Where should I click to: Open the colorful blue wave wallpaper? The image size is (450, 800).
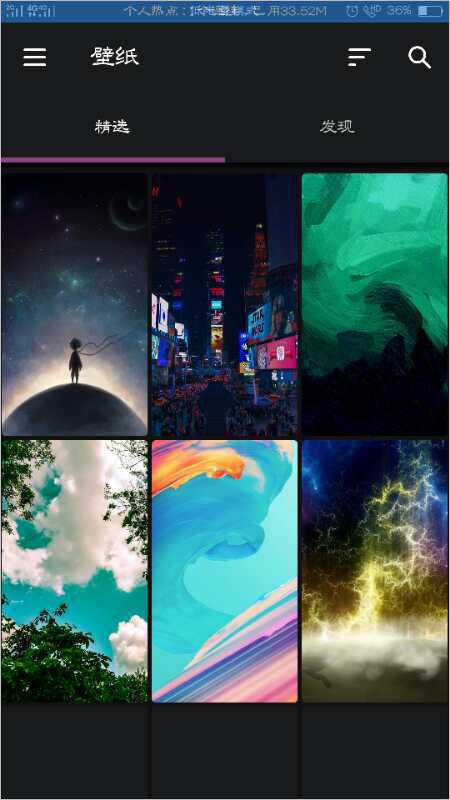[224, 571]
